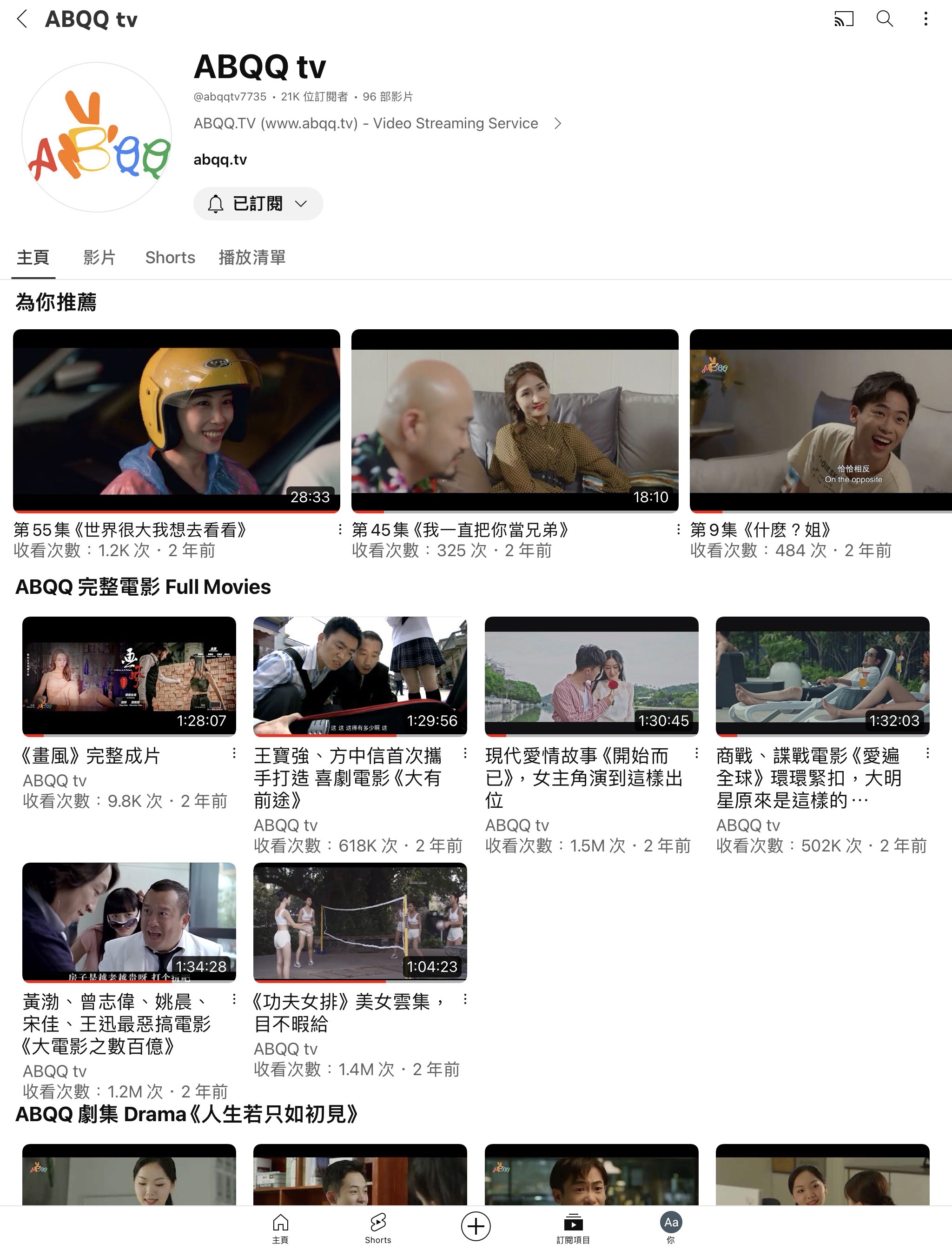Open the search icon
952x1250 pixels.
coord(885,19)
